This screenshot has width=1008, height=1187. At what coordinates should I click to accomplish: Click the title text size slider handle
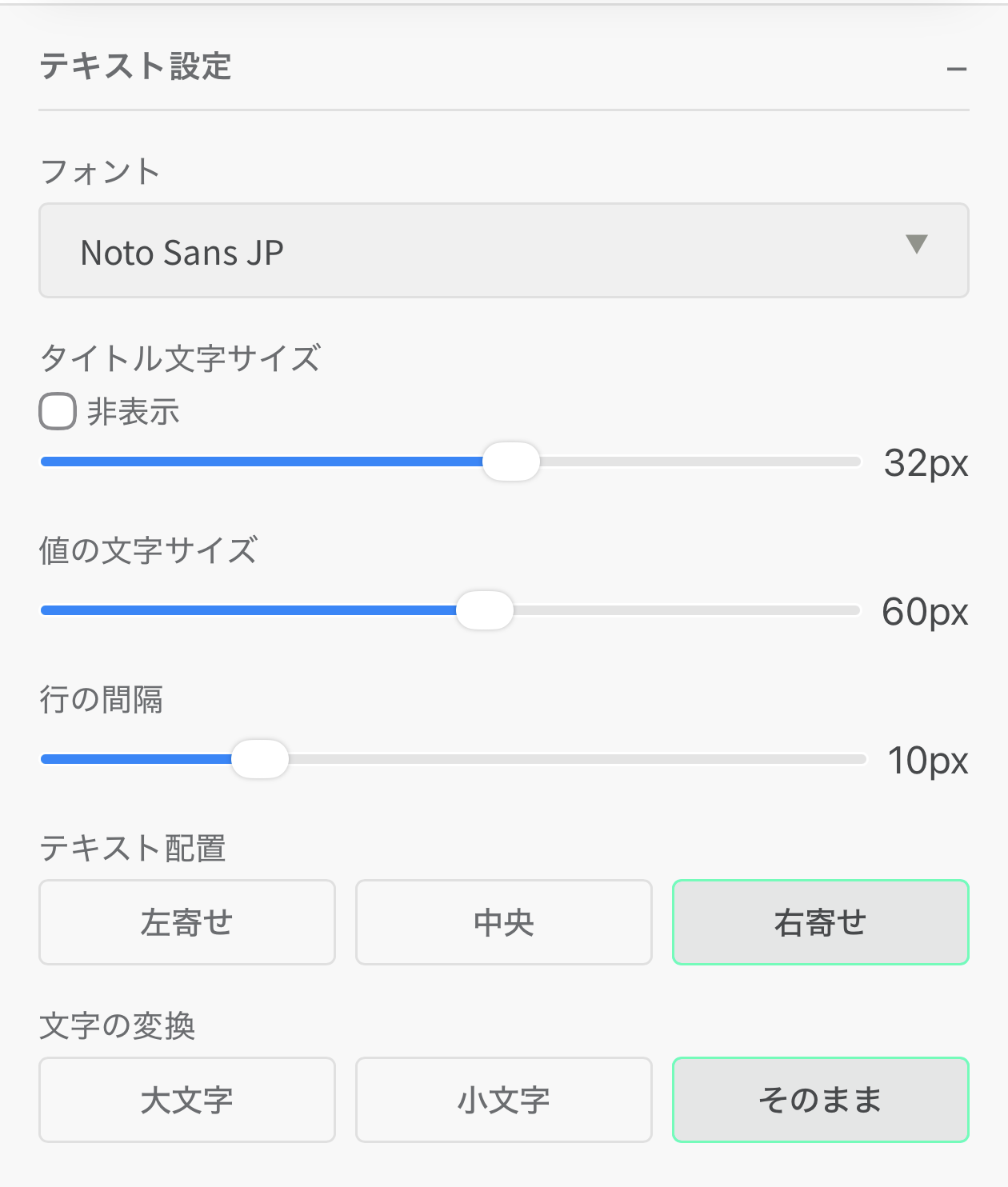(x=512, y=461)
